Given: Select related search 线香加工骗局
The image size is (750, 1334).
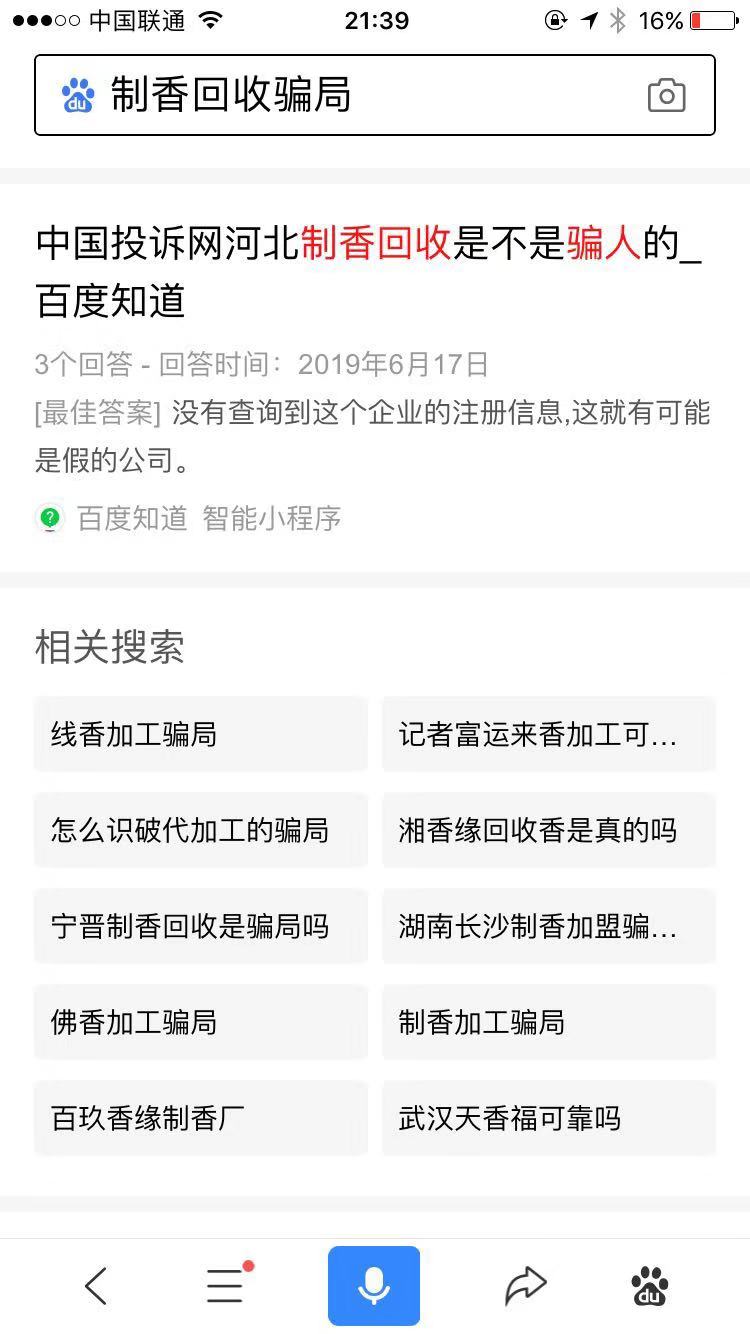Looking at the screenshot, I should pos(200,735).
